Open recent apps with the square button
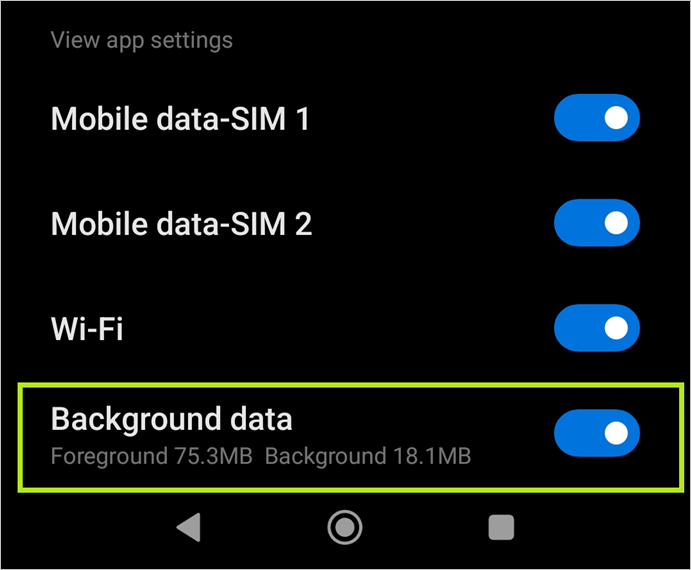 coord(500,527)
